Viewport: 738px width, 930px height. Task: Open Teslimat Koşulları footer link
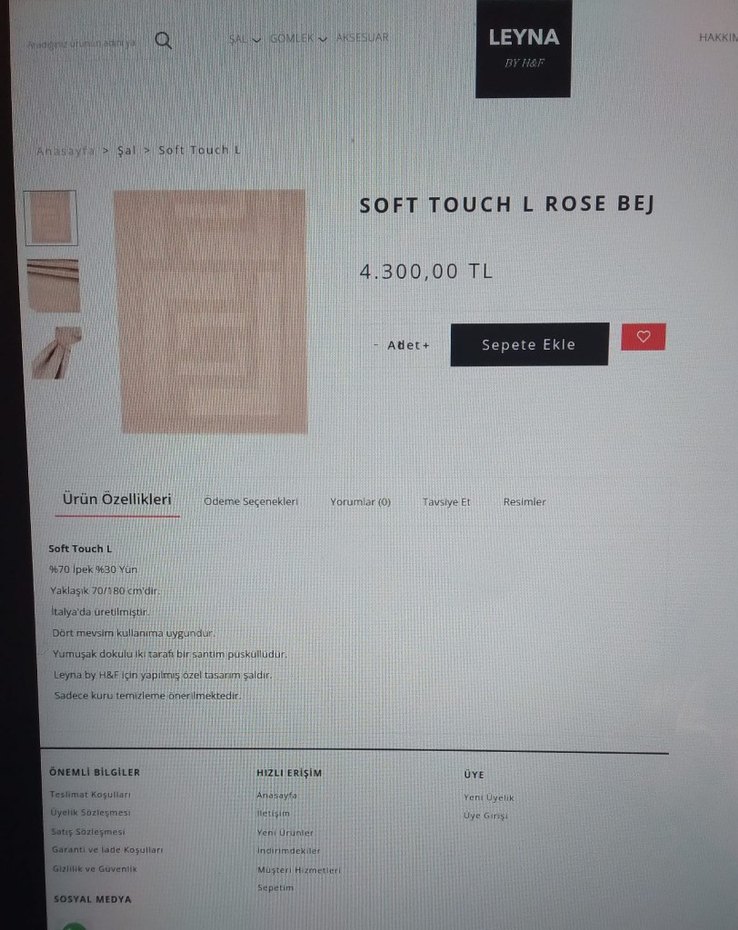coord(90,794)
